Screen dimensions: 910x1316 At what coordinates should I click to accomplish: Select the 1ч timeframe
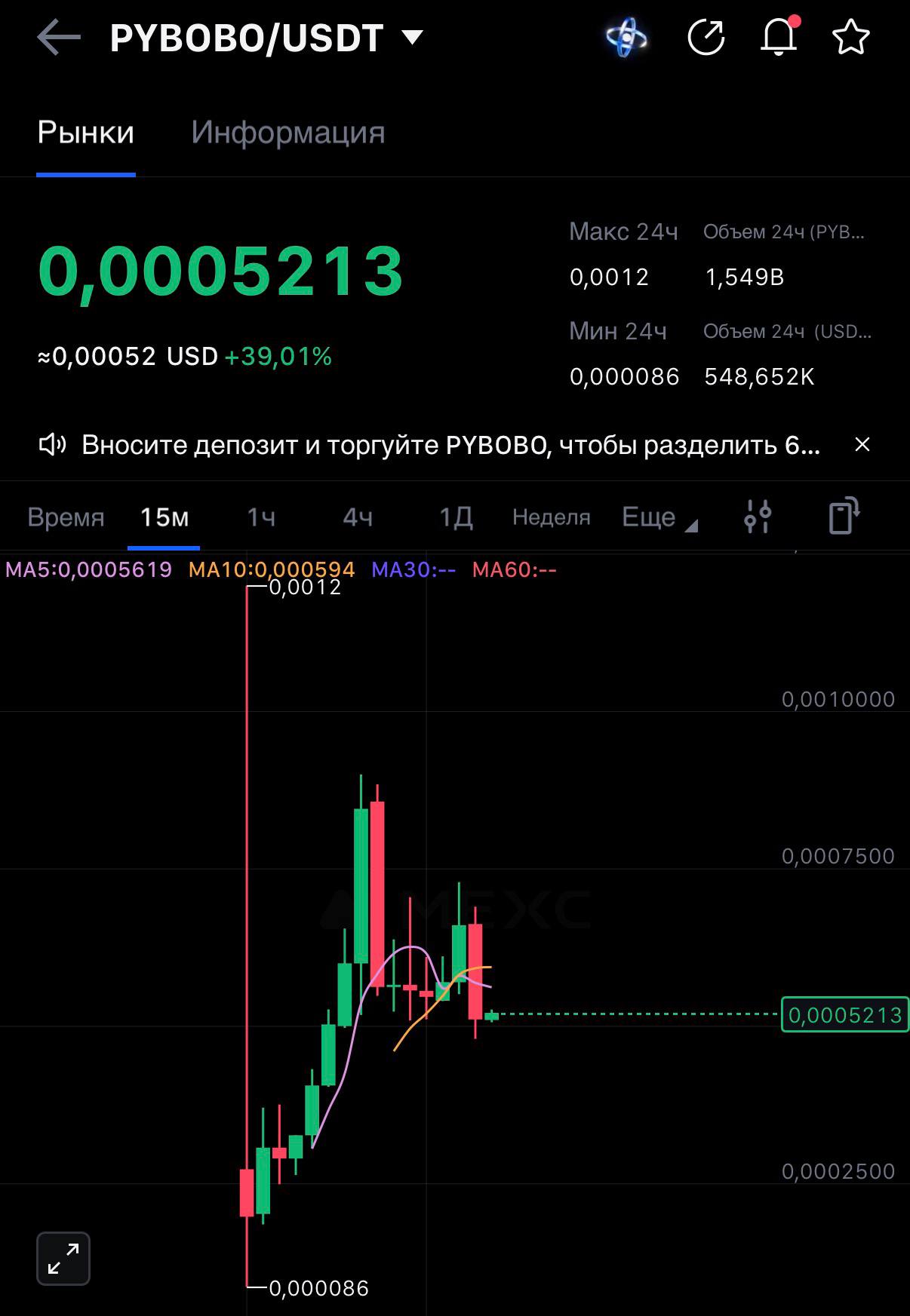(261, 517)
